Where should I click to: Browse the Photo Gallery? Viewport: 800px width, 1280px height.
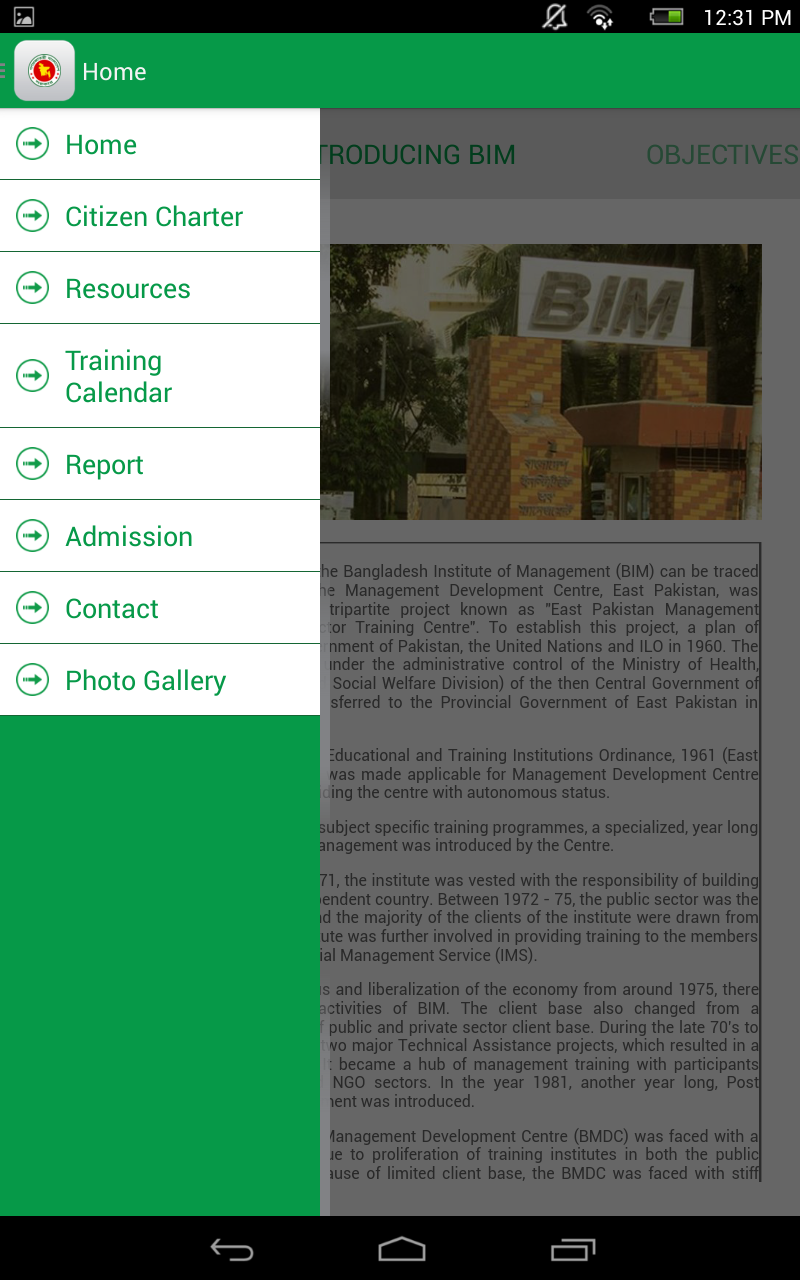point(160,681)
